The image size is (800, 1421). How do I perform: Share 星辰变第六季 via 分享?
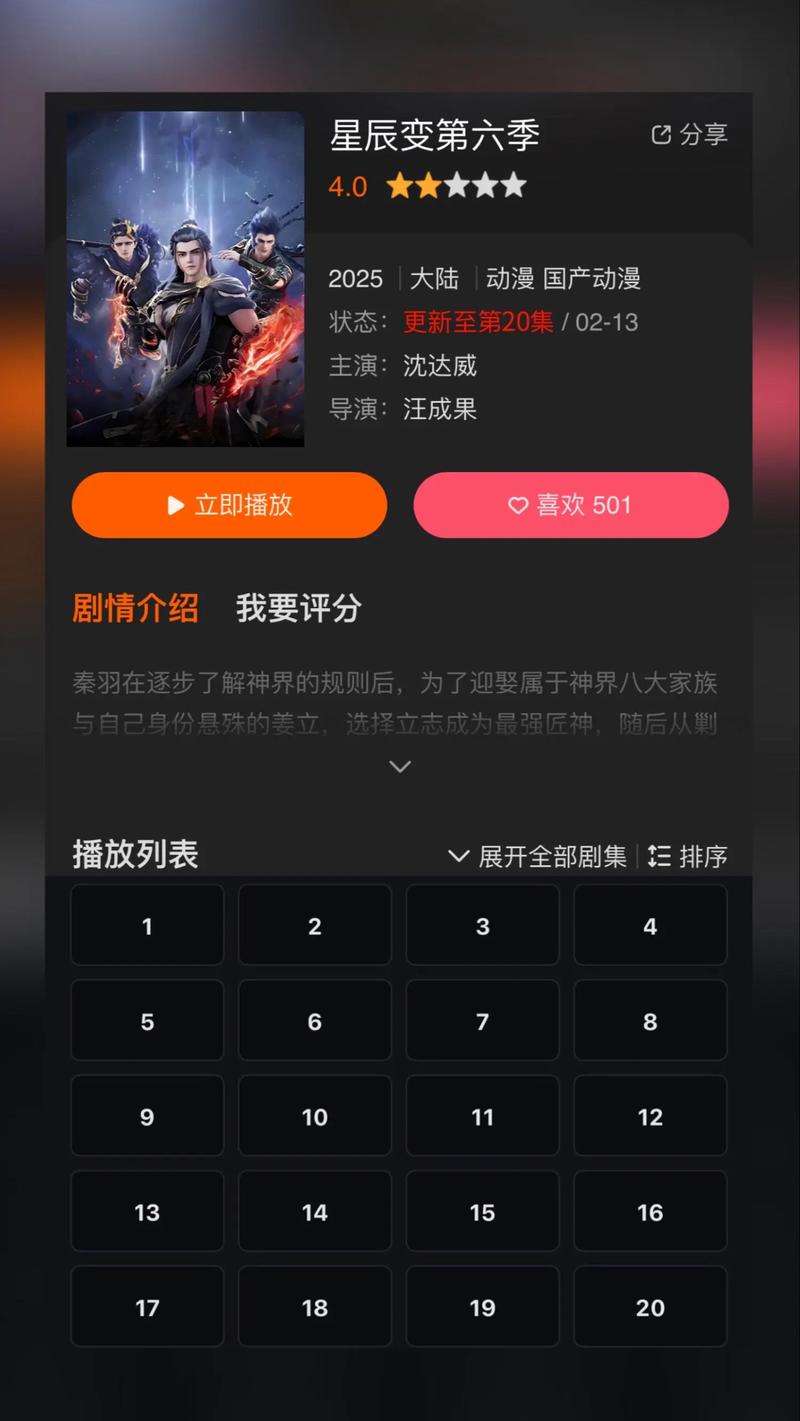click(689, 135)
